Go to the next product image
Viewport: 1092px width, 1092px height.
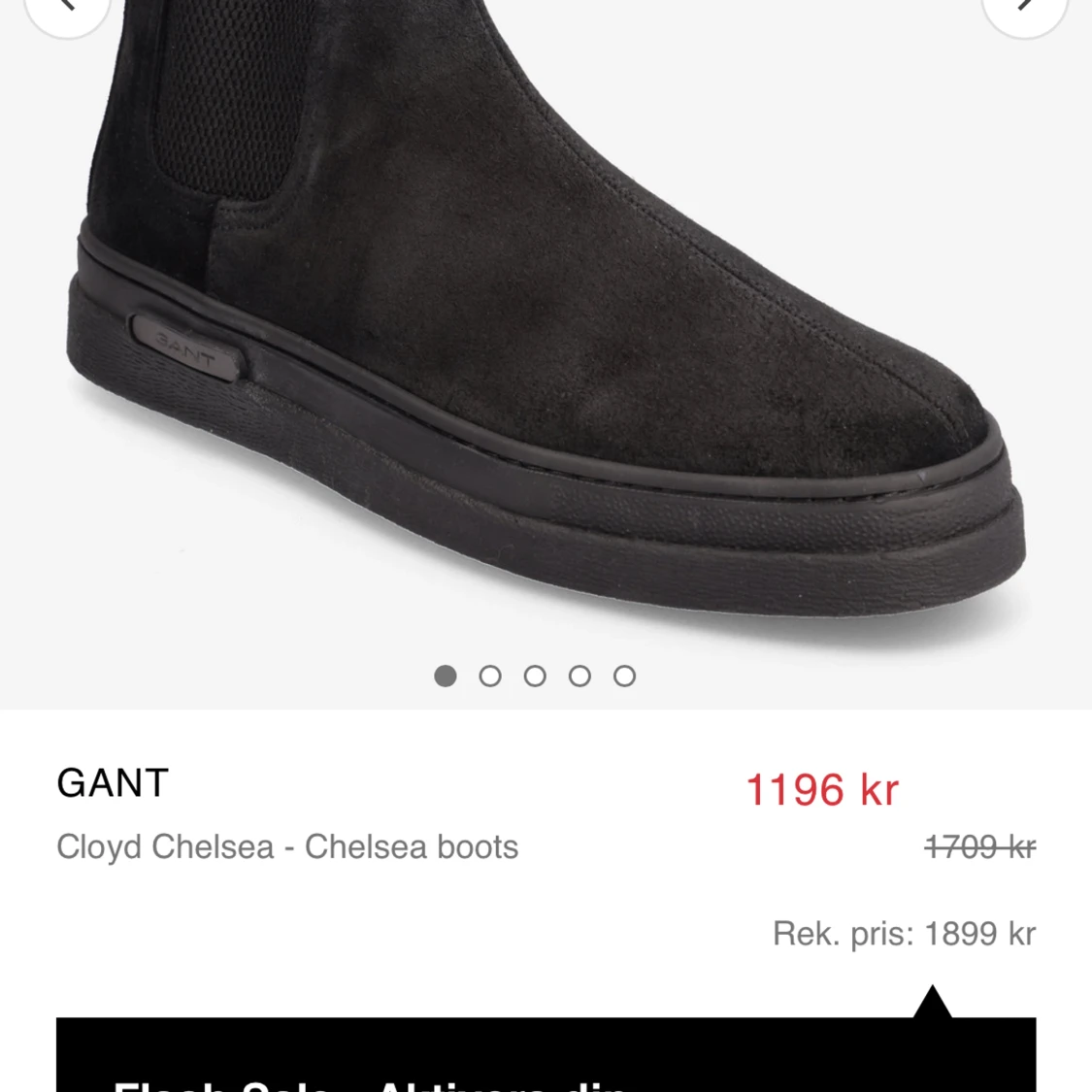click(1025, 8)
